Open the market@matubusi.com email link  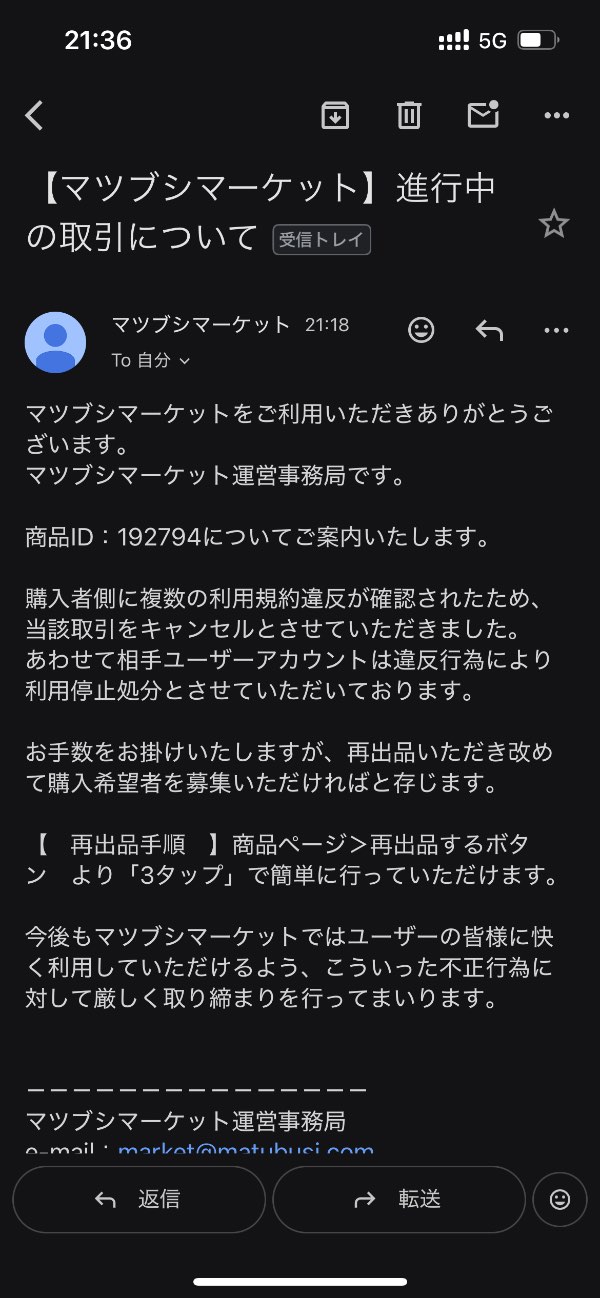coord(246,1150)
